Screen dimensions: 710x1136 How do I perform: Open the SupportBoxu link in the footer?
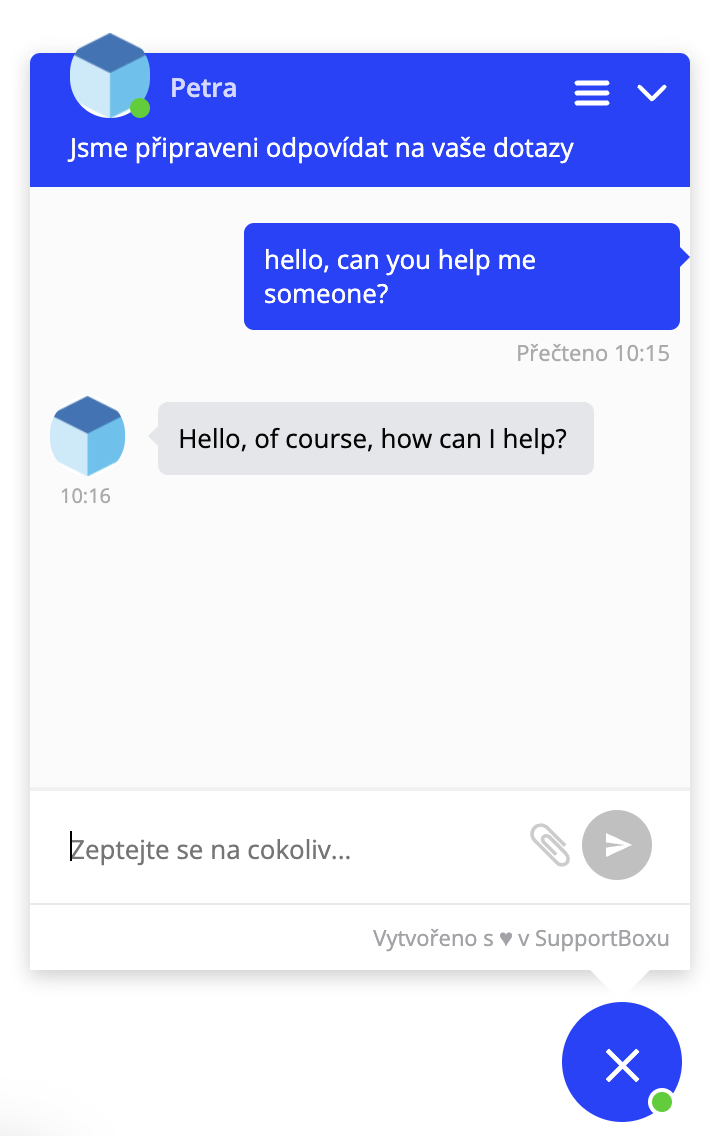[x=601, y=939]
